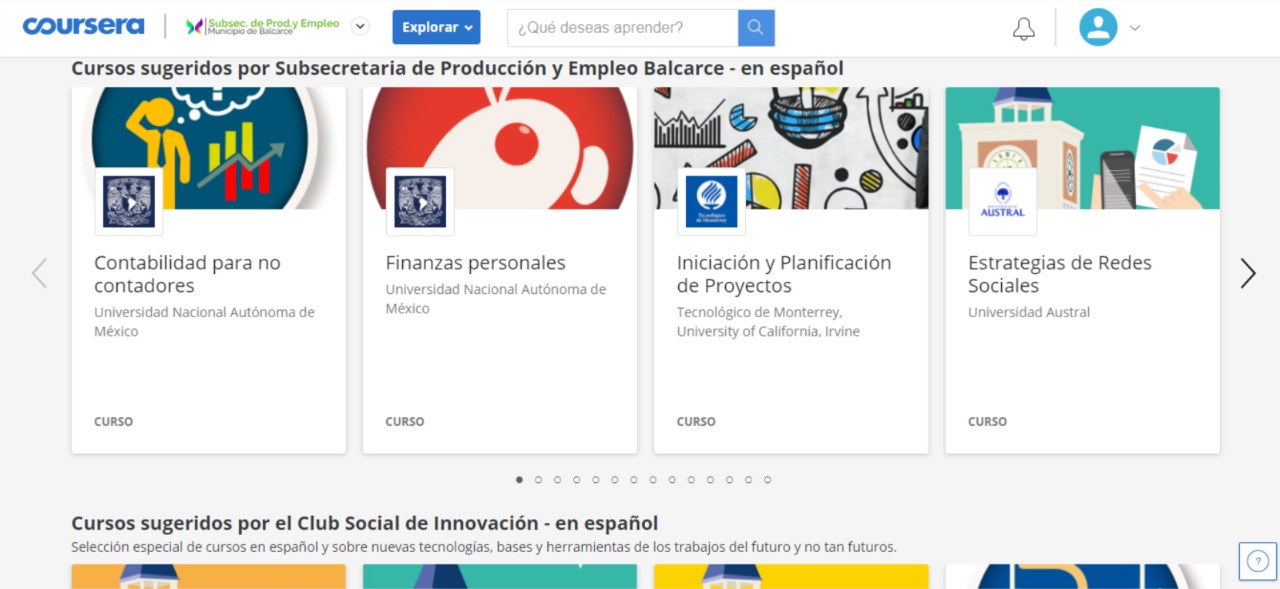Show previous courses with the left arrow
The image size is (1280, 589).
pos(39,273)
